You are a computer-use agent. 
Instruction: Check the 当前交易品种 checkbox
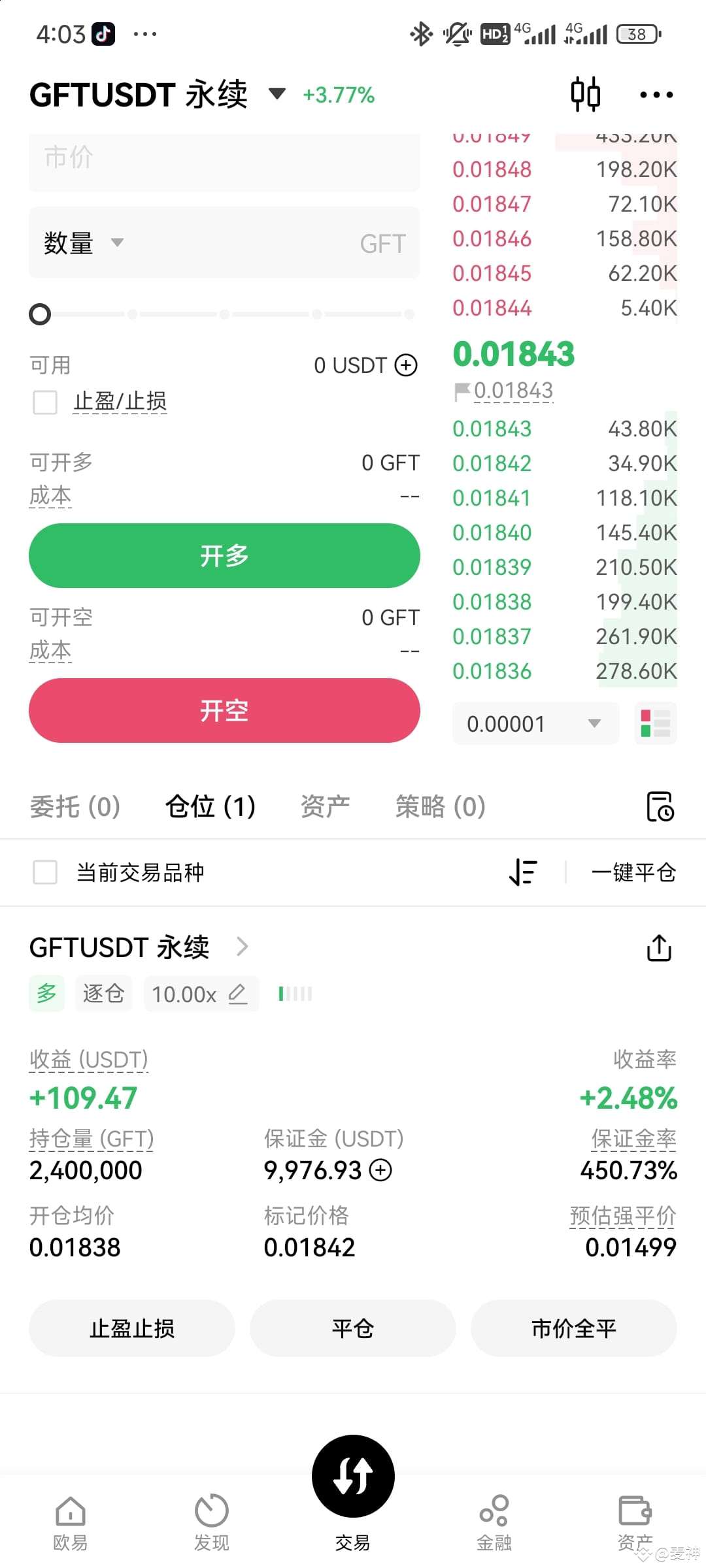(44, 872)
